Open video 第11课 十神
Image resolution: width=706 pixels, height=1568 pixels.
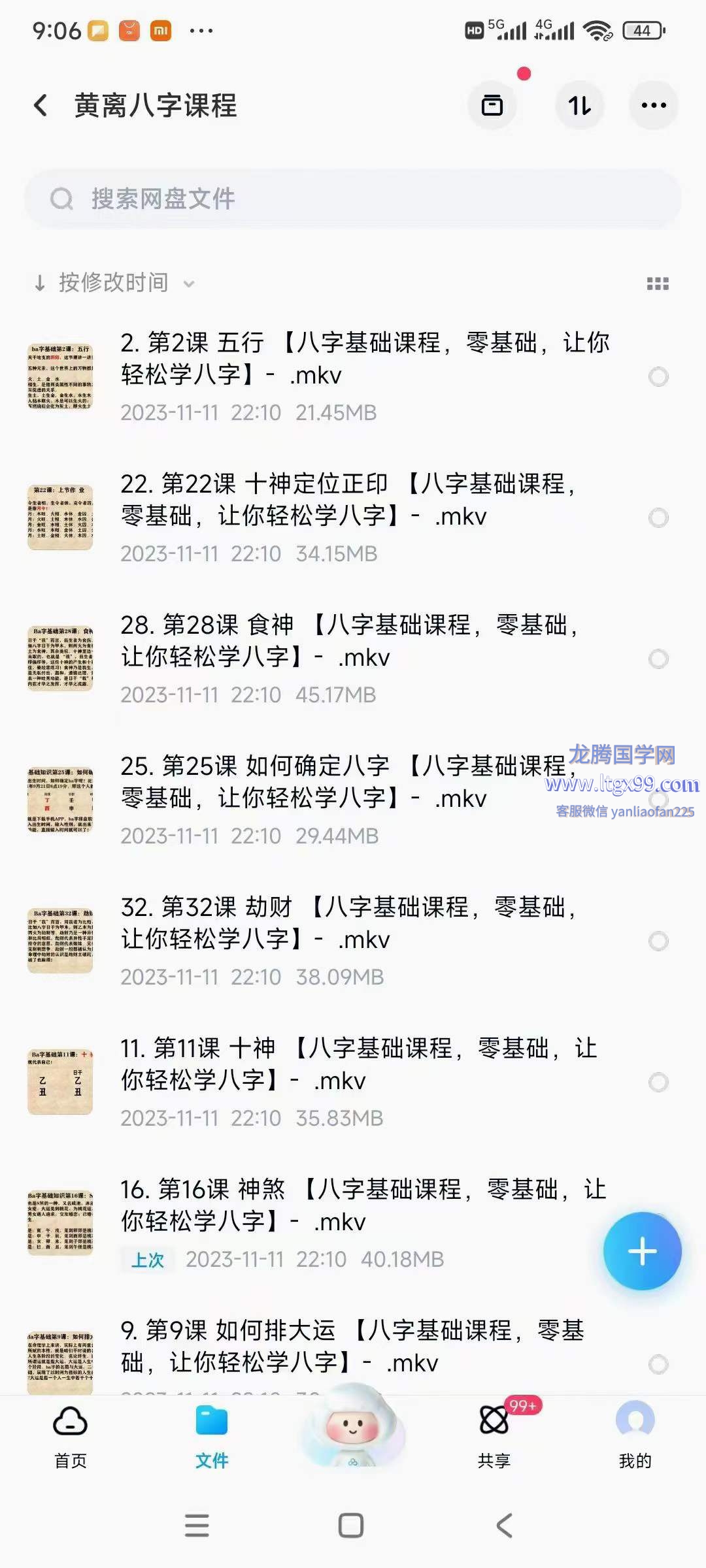353,1083
